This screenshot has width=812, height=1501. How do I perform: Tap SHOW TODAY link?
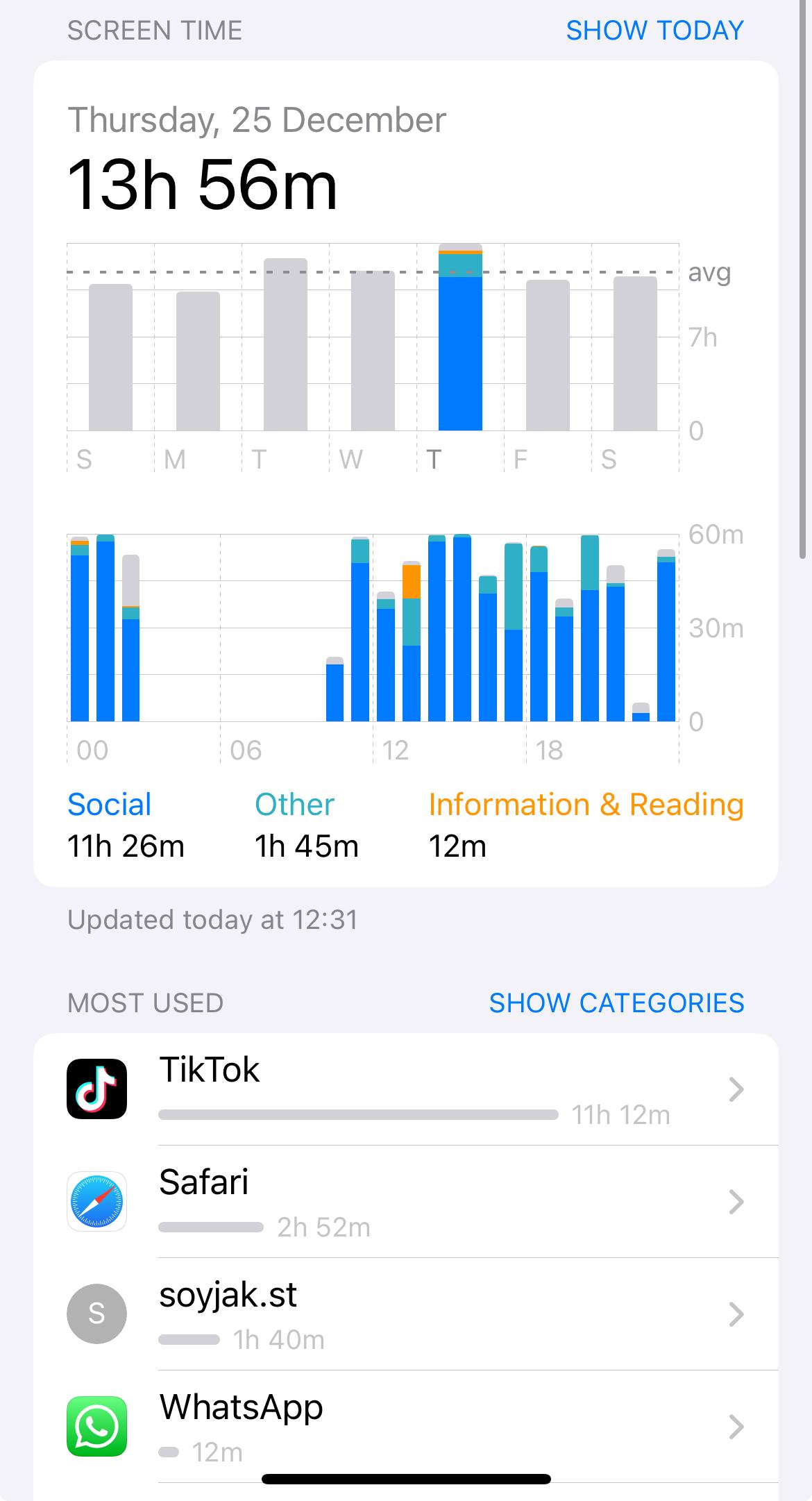[654, 31]
